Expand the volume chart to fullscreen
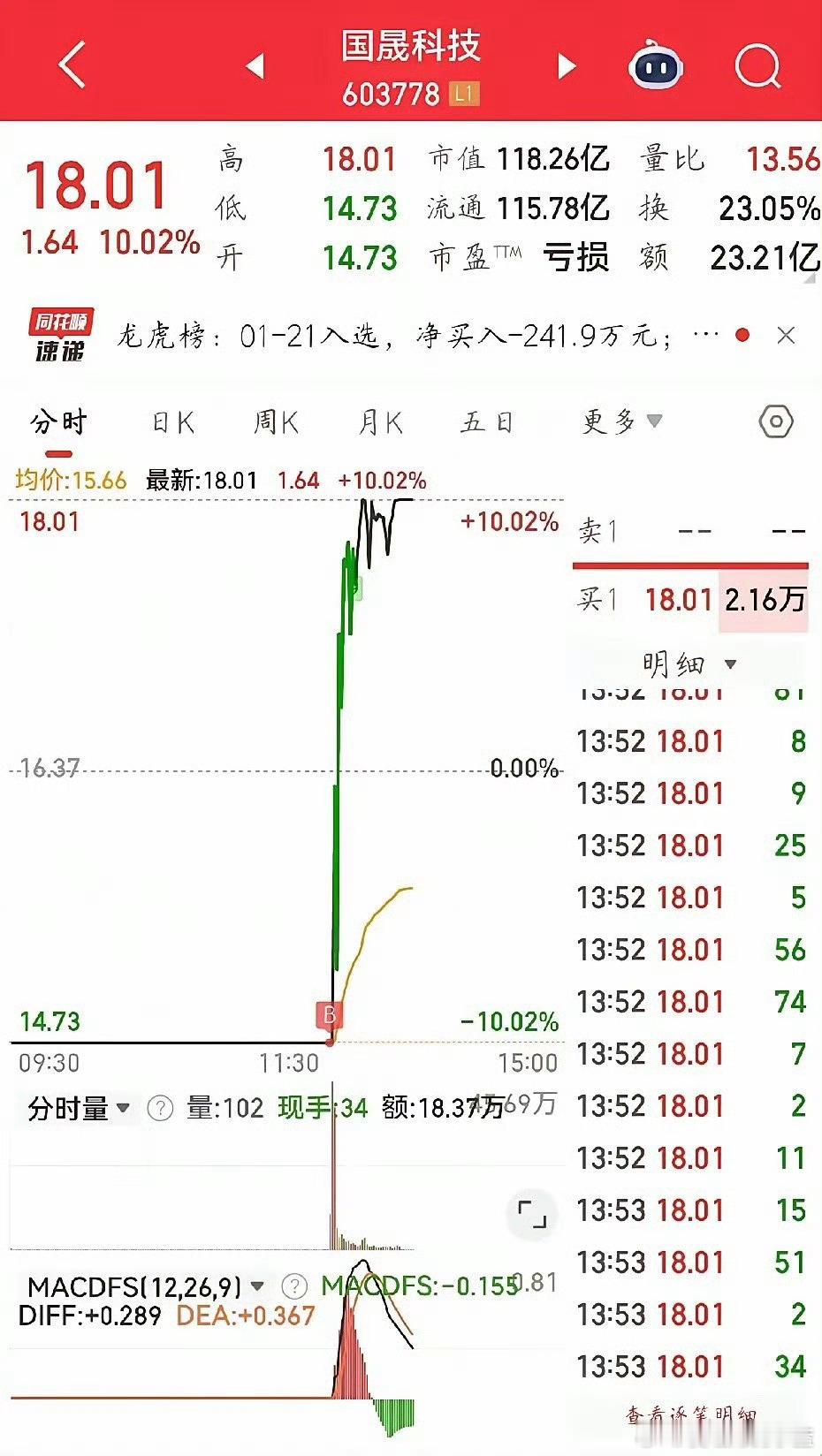 [x=532, y=1213]
